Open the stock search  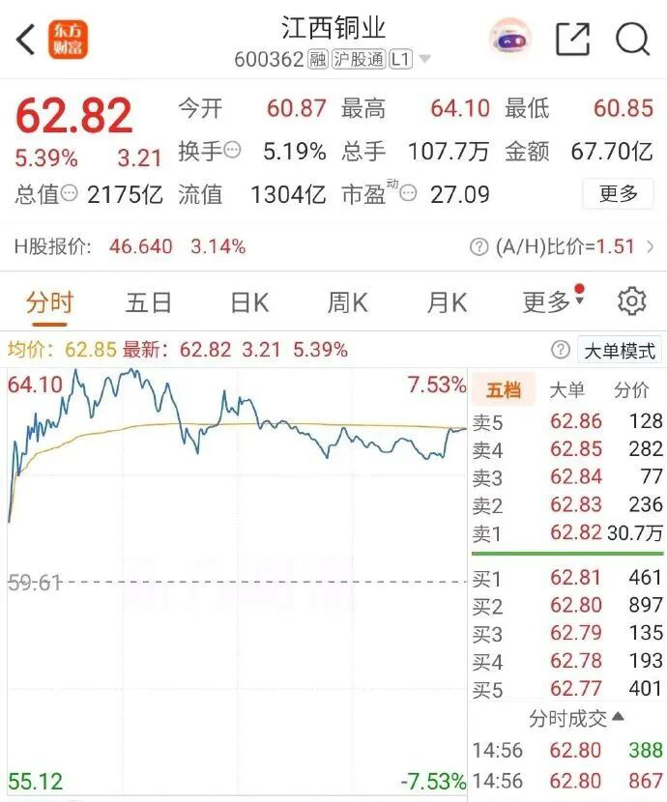632,40
